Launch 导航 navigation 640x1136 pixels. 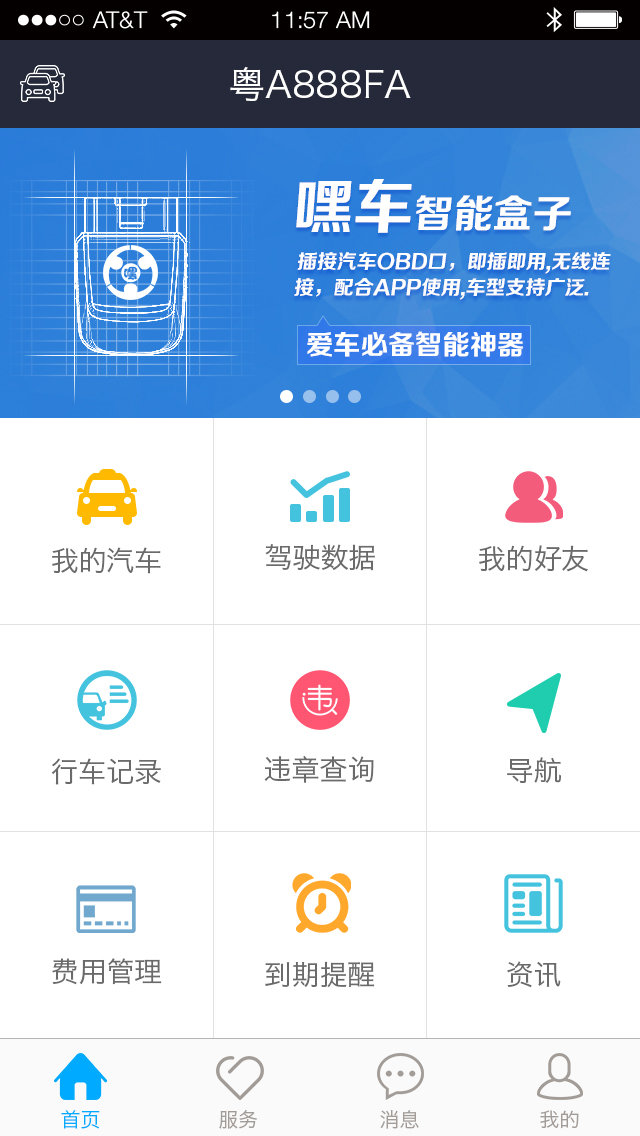tap(533, 727)
